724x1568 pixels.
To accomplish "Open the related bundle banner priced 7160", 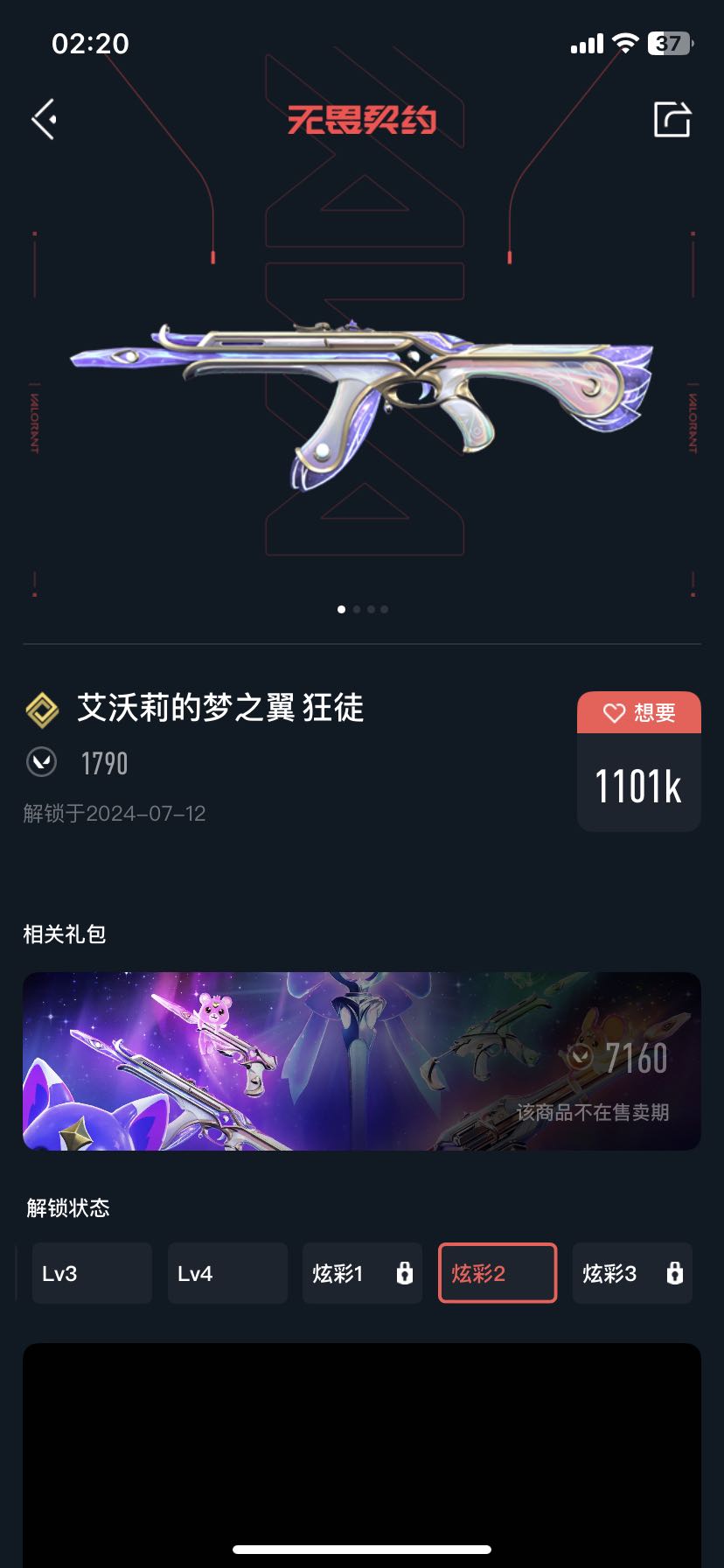I will tap(362, 1060).
